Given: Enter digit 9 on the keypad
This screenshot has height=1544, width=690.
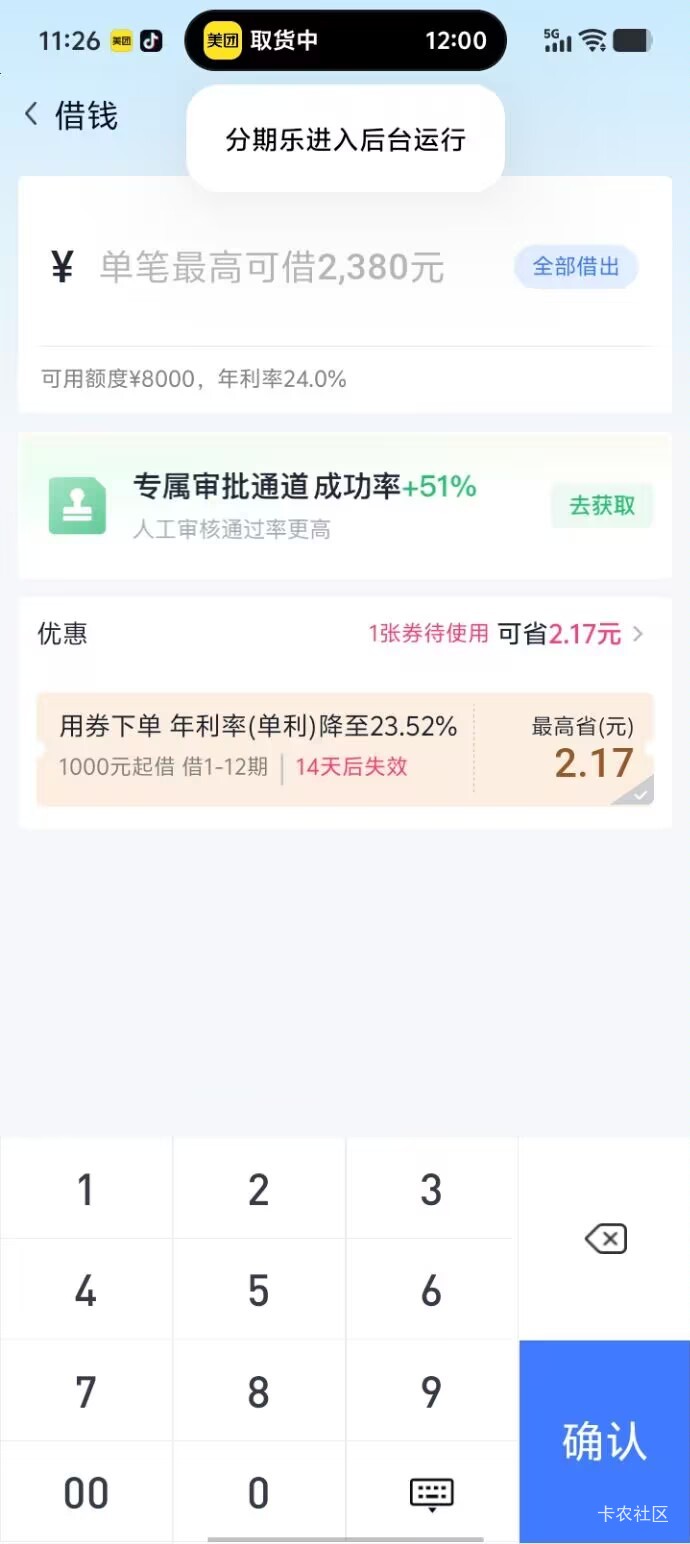Looking at the screenshot, I should tap(431, 1391).
